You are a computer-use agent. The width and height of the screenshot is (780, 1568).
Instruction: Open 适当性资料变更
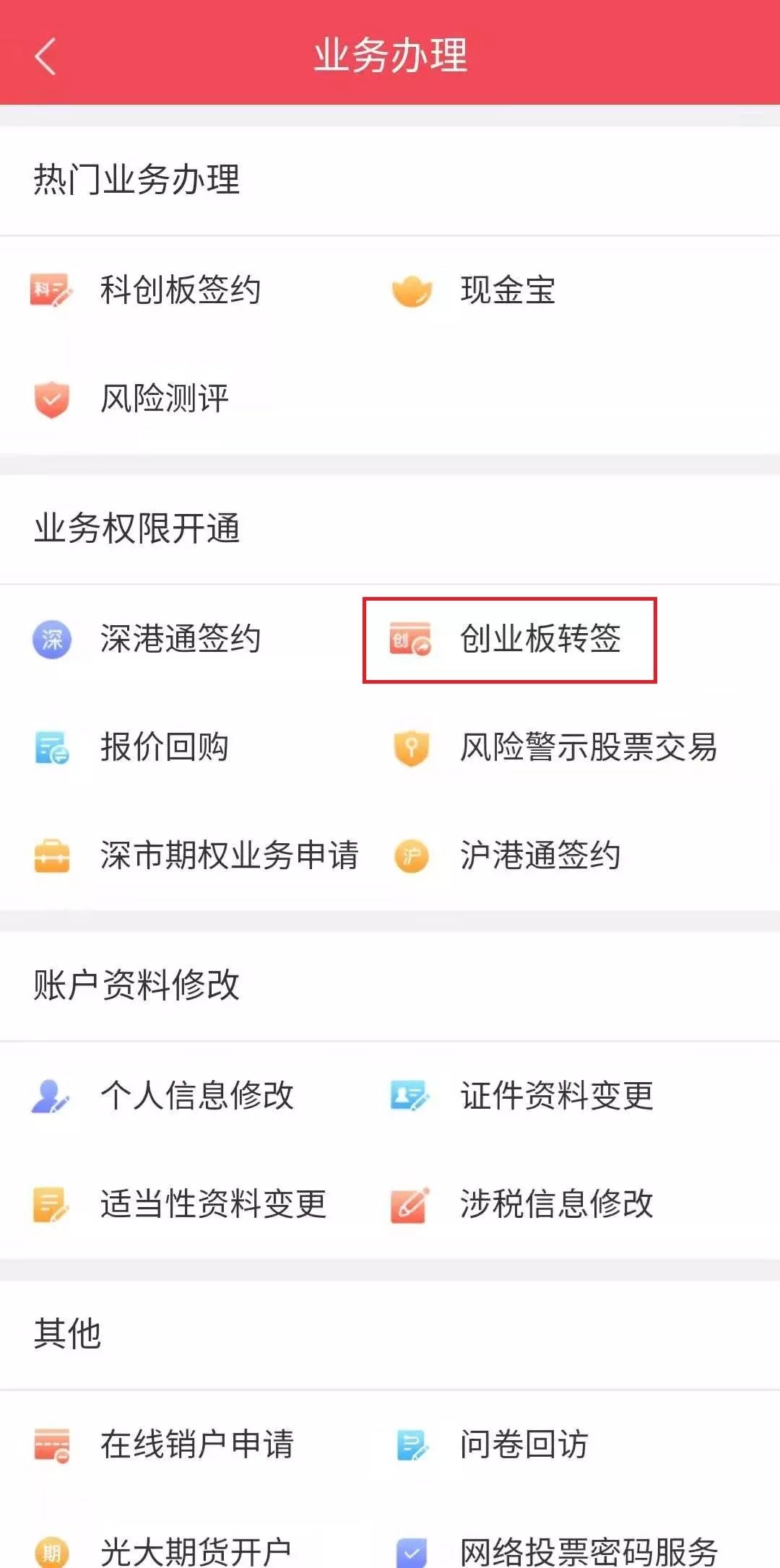click(179, 1203)
